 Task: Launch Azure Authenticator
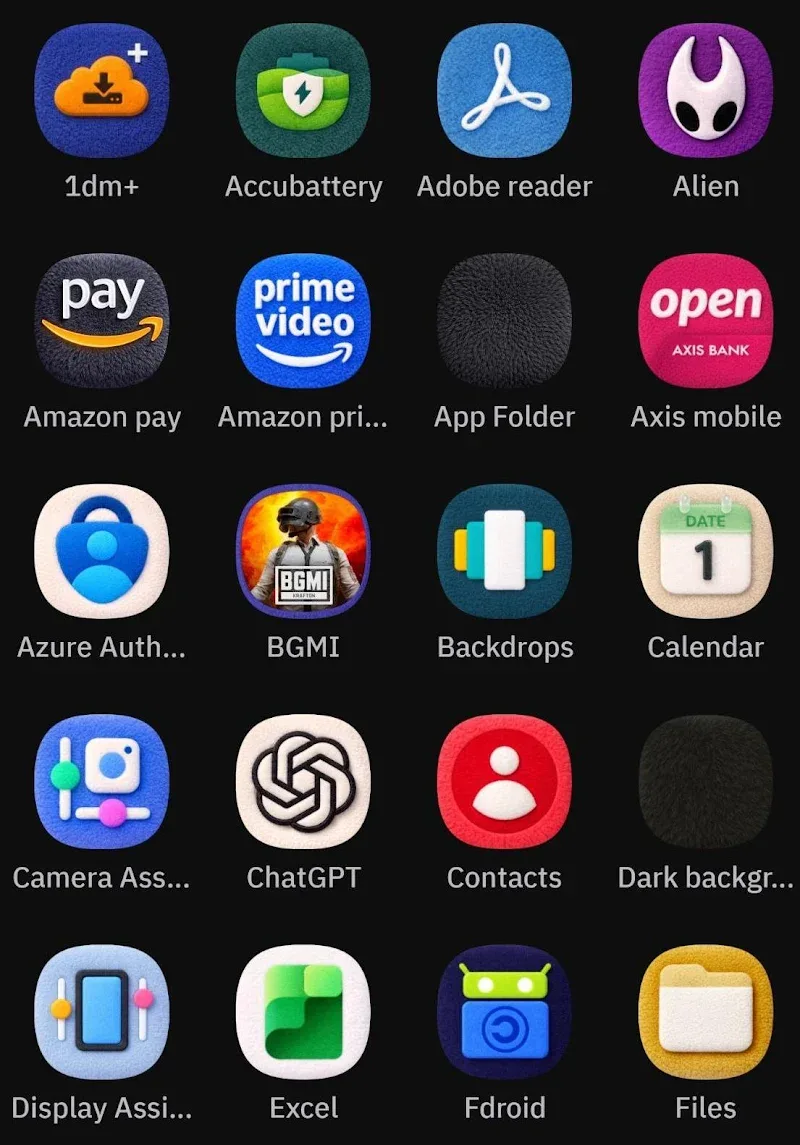click(101, 551)
